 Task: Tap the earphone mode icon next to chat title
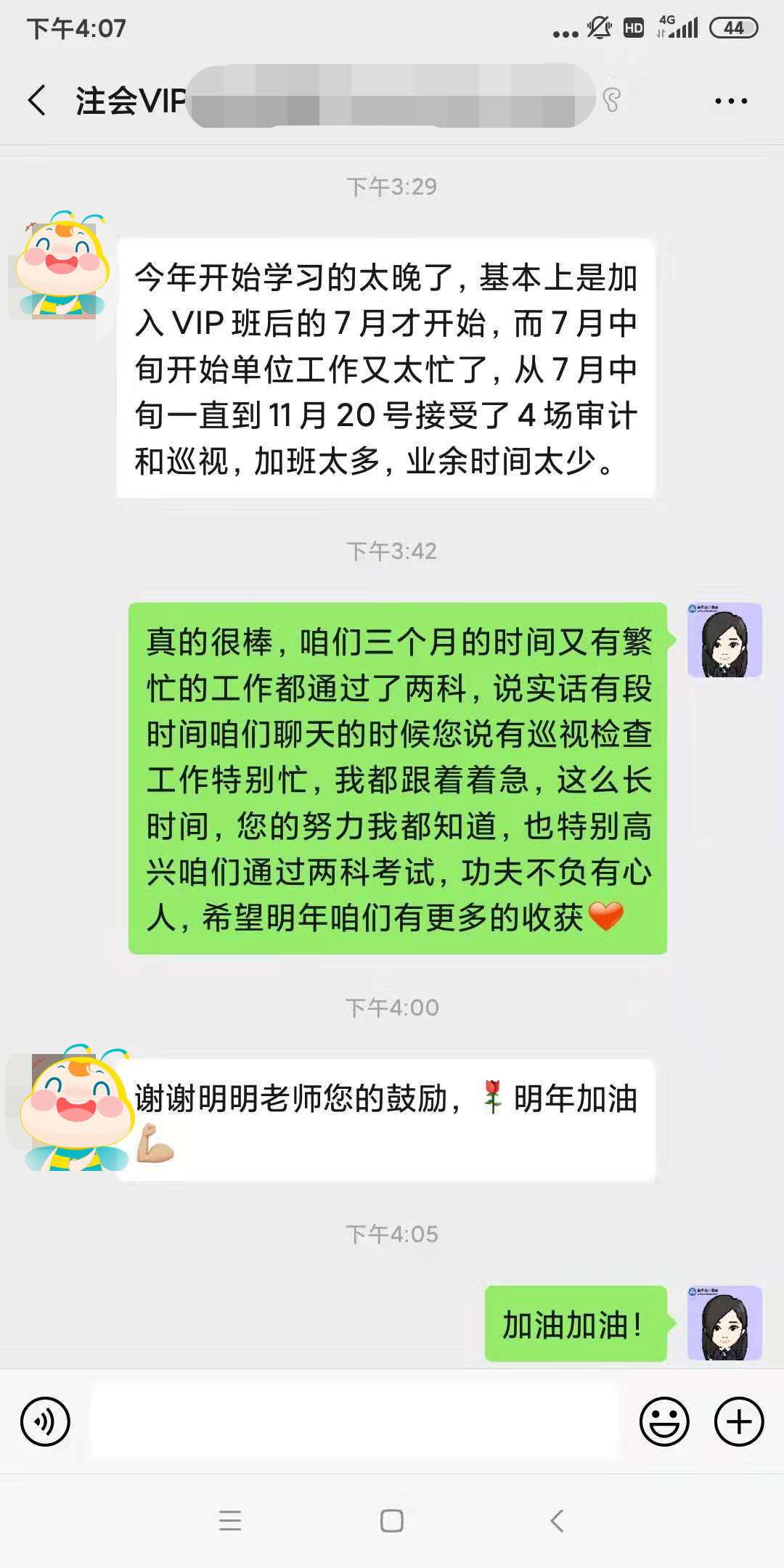pos(612,99)
